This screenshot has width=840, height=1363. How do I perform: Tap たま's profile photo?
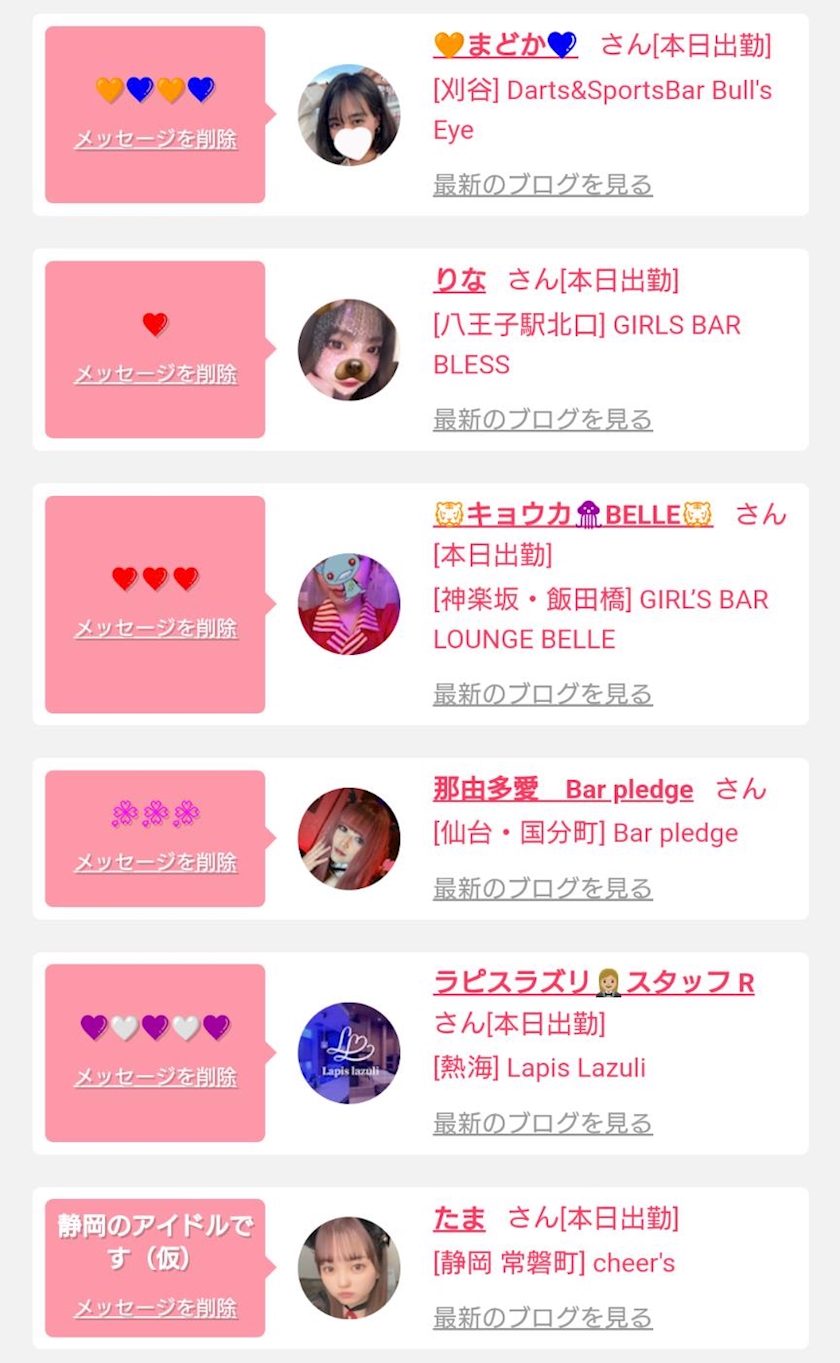click(349, 1268)
